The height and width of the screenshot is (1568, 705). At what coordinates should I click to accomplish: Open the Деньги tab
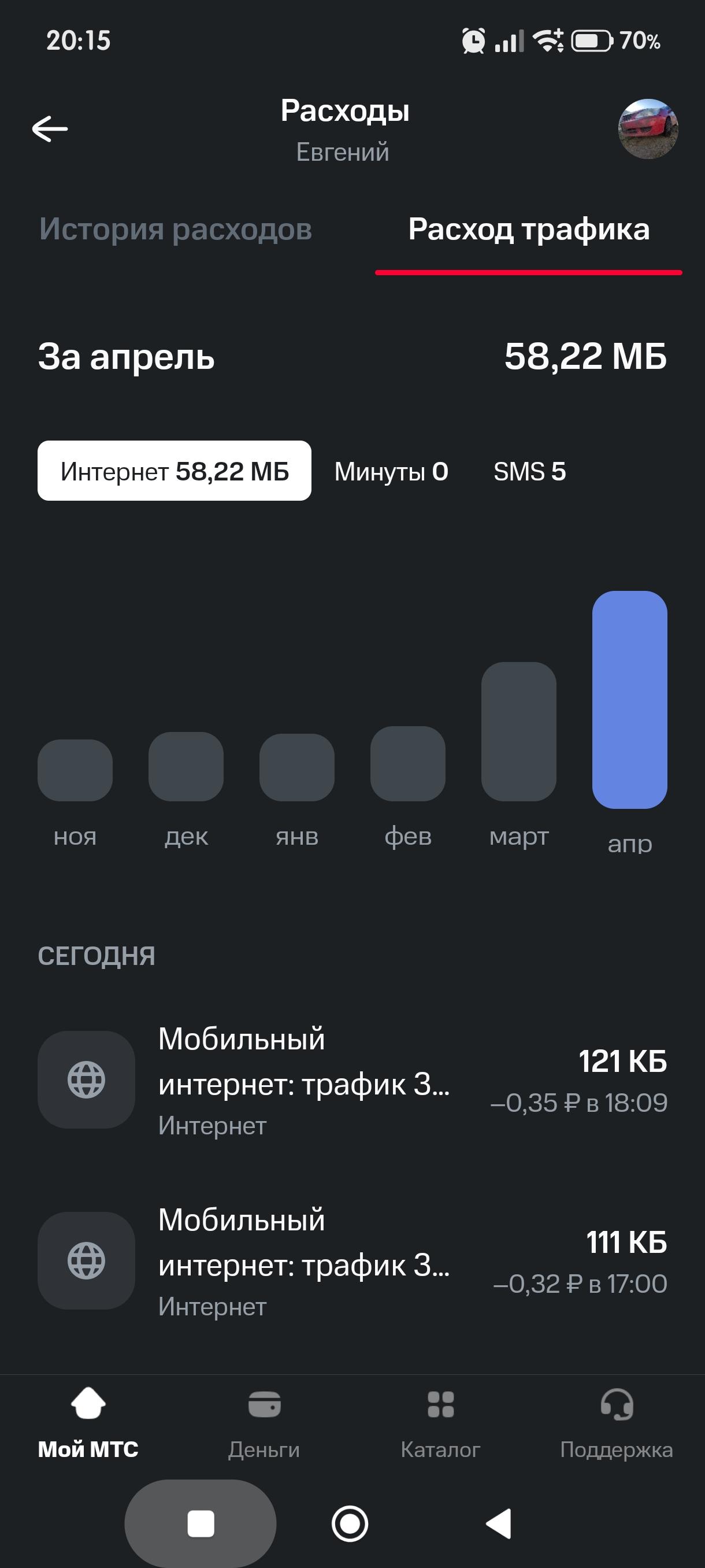point(264,1423)
